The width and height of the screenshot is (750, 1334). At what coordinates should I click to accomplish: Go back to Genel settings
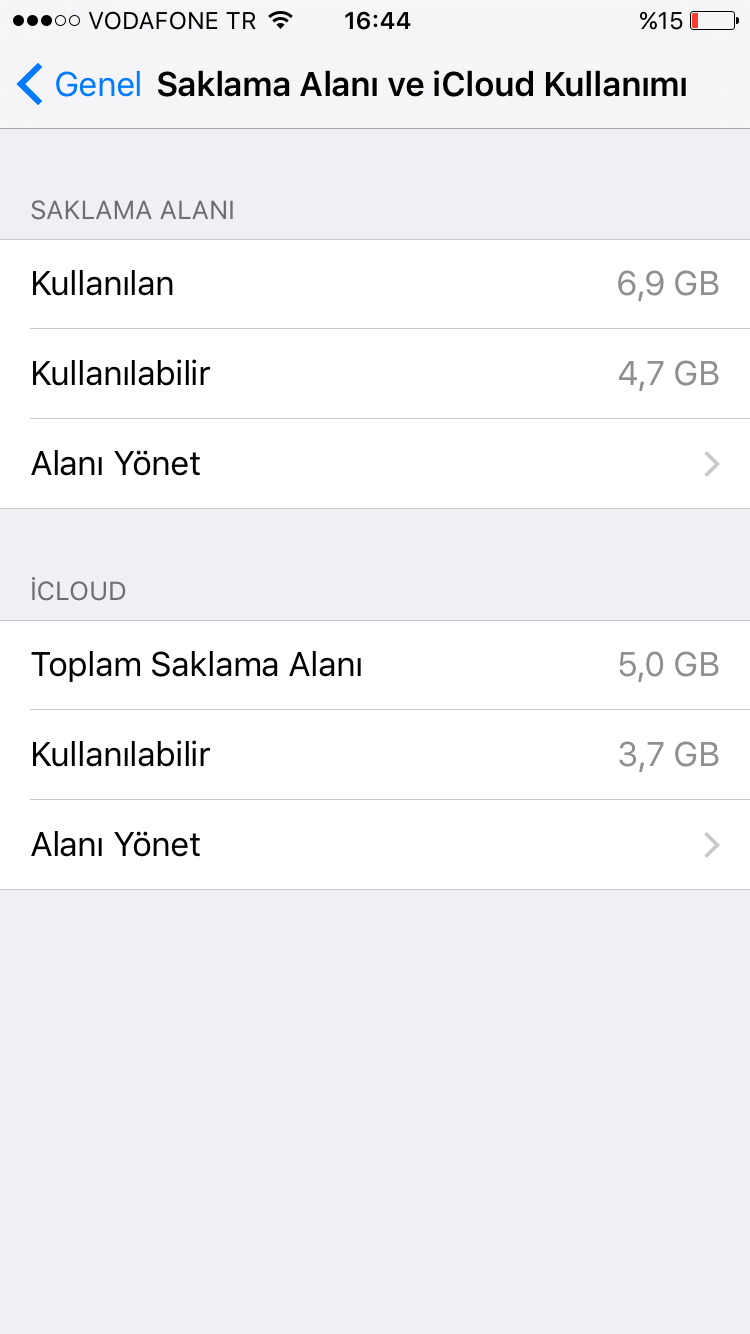(80, 85)
